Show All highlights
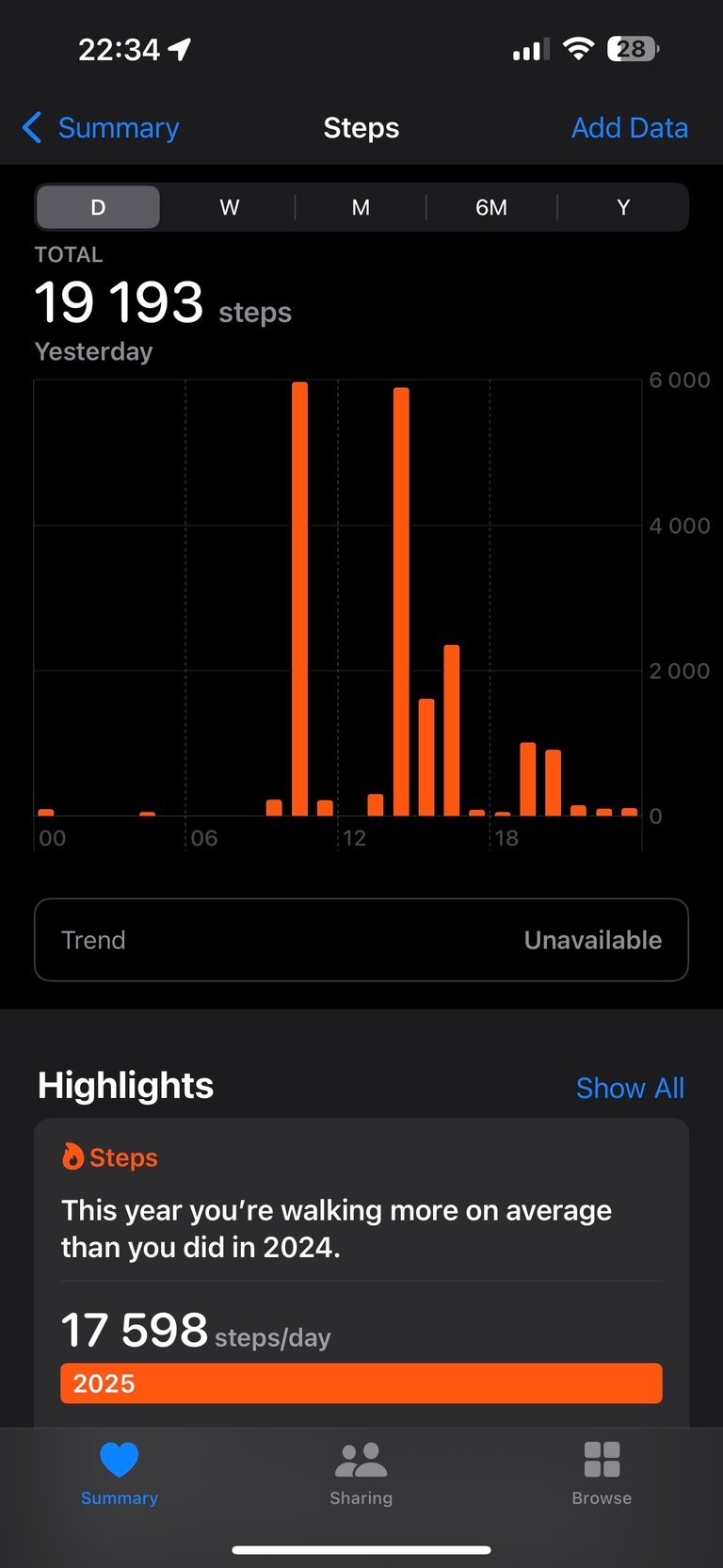The height and width of the screenshot is (1568, 723). 629,1088
